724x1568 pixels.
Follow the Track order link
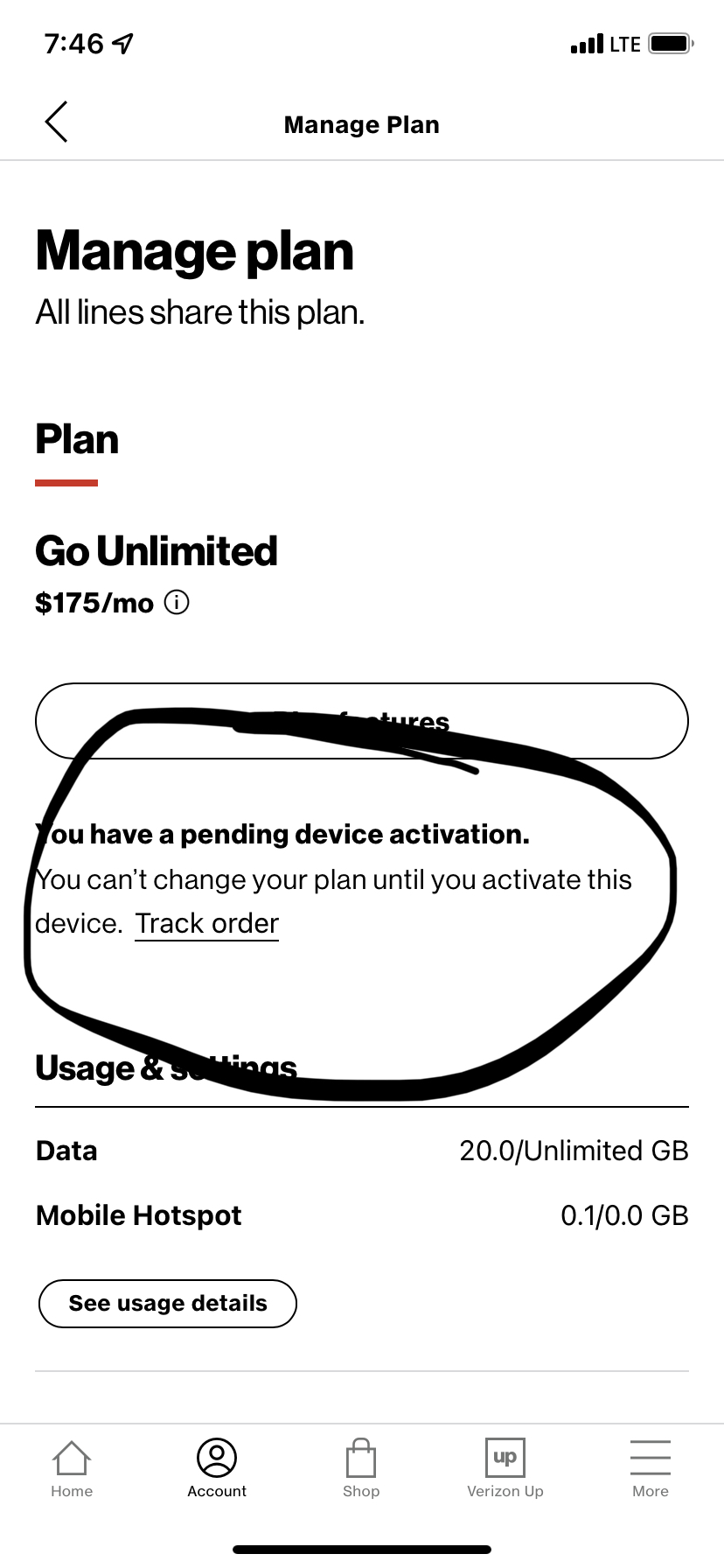(206, 924)
